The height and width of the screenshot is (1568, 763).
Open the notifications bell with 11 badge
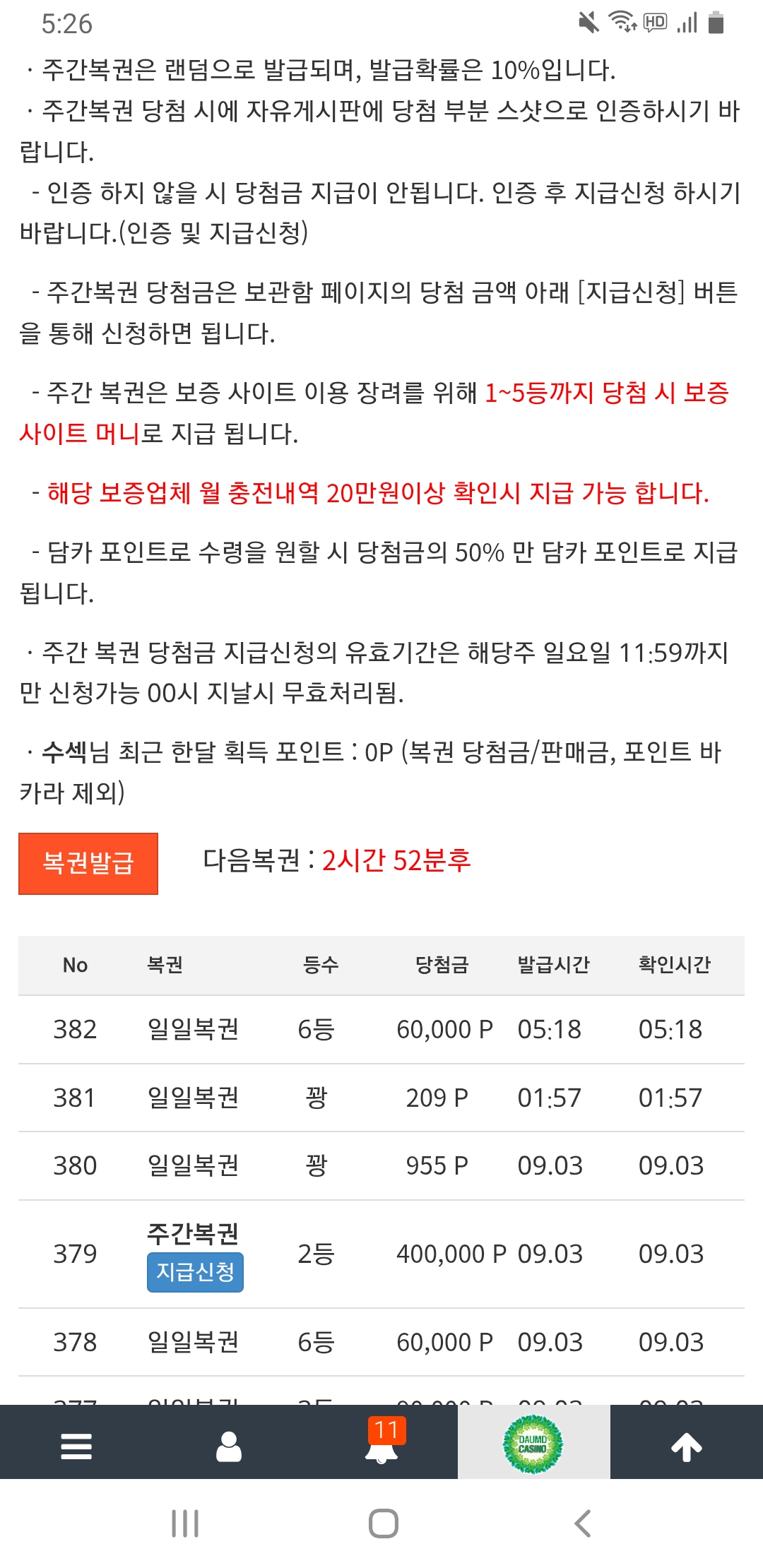(382, 1442)
